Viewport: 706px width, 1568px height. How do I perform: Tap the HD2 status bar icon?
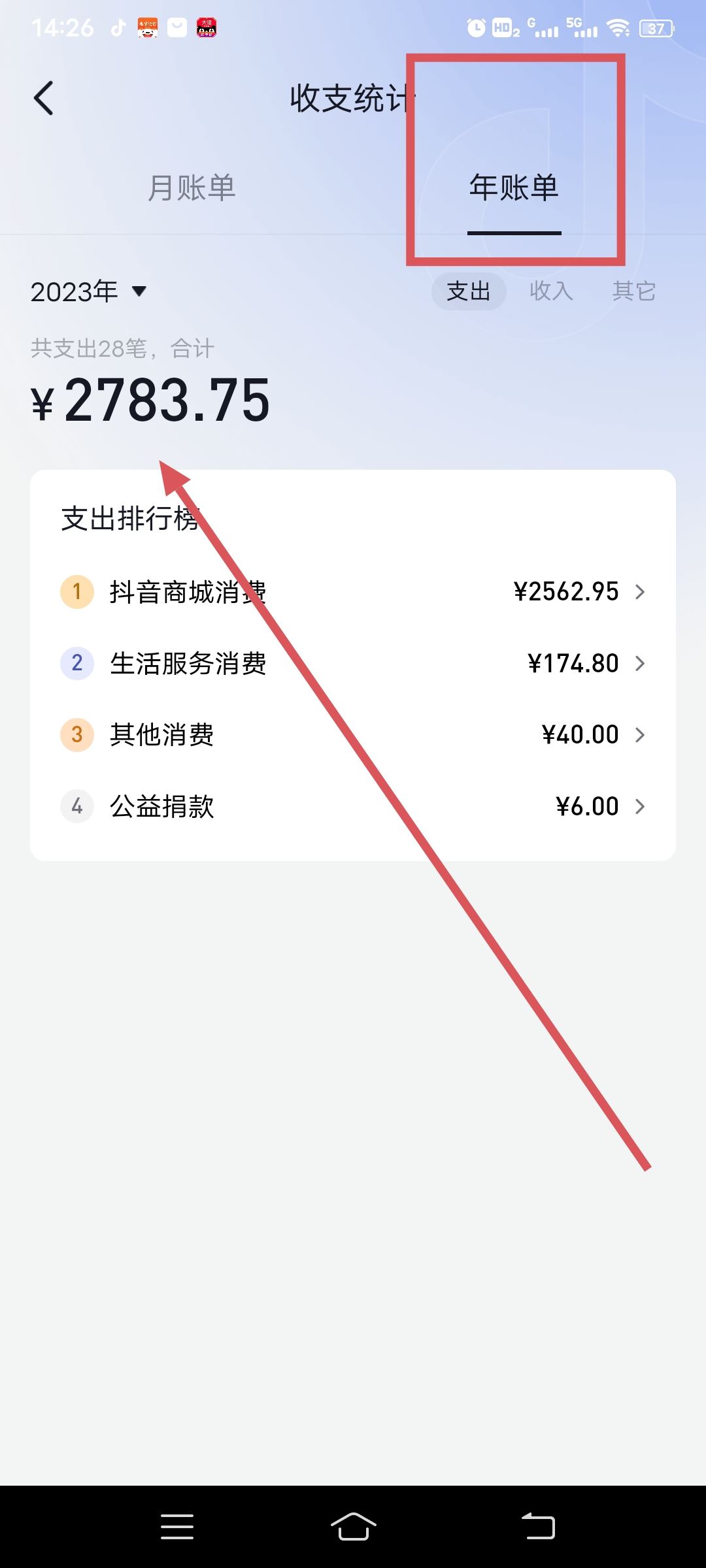click(x=504, y=27)
